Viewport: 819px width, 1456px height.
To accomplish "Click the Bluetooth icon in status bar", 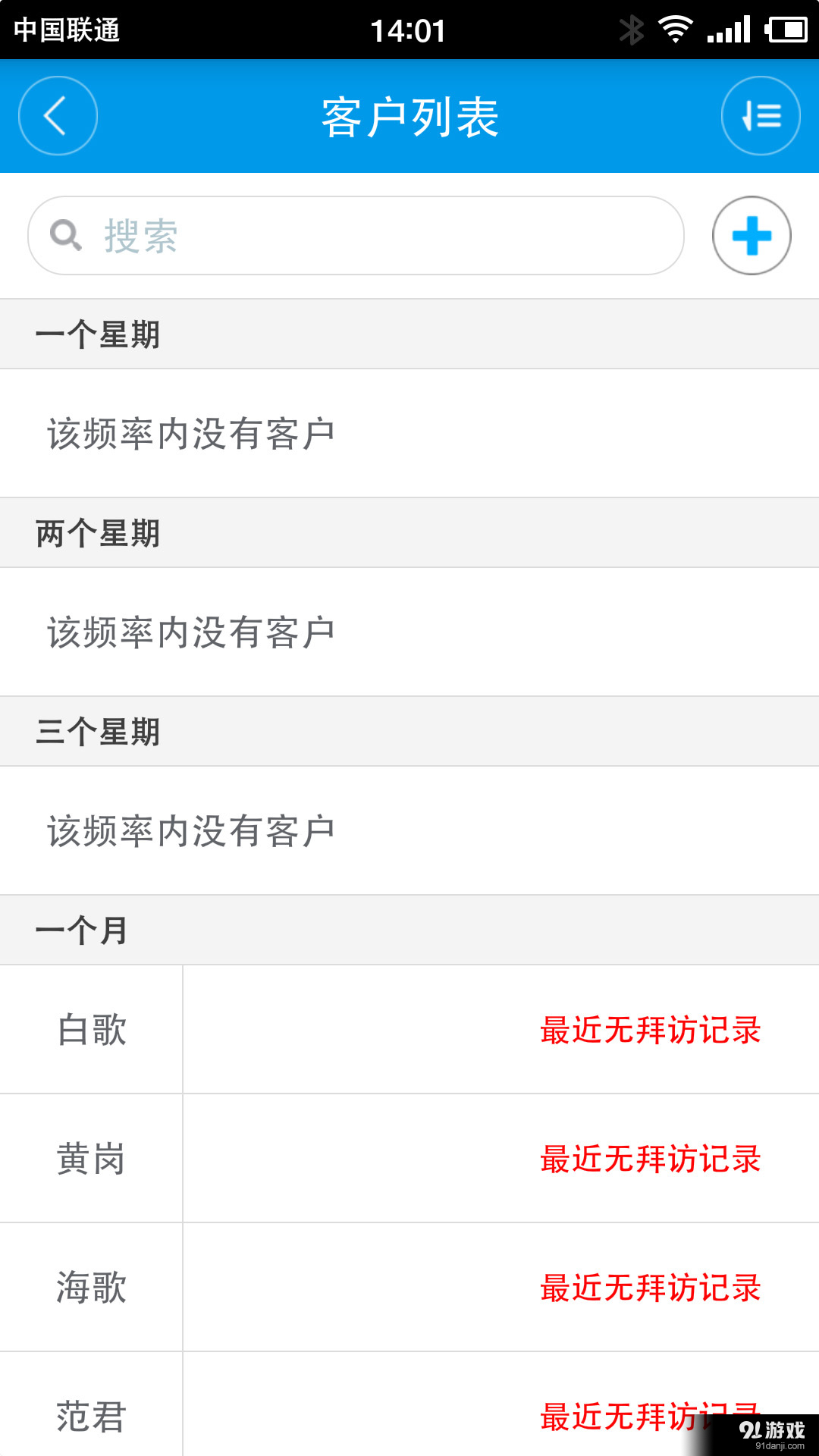I will point(632,29).
